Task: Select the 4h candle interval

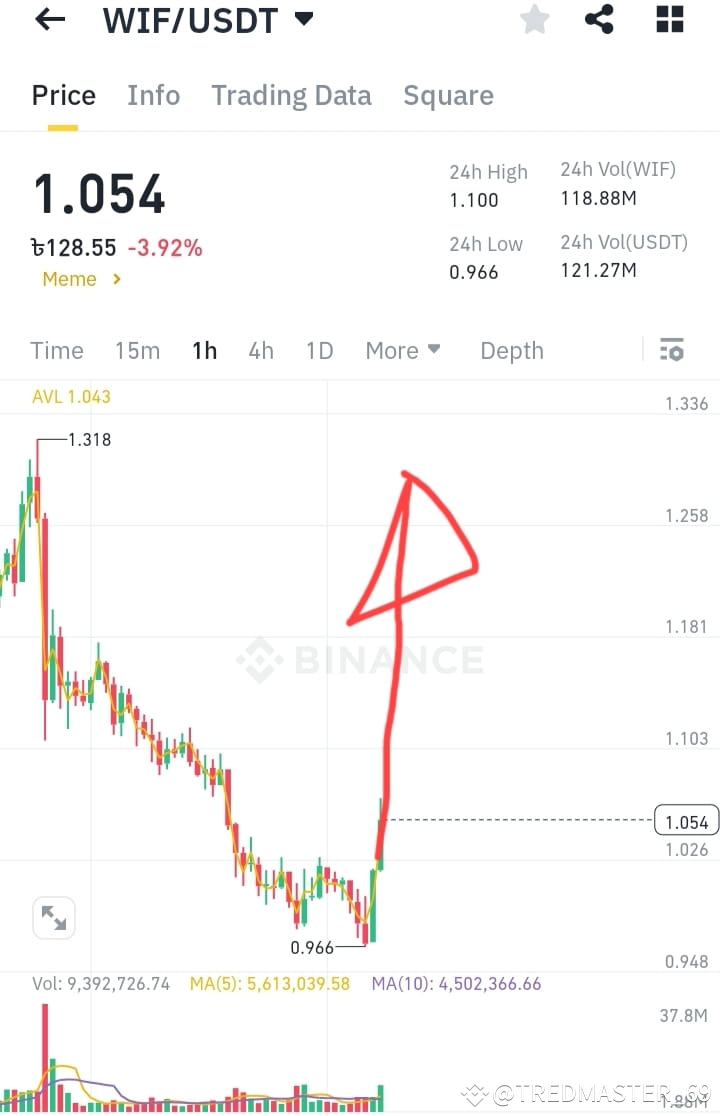Action: 261,351
